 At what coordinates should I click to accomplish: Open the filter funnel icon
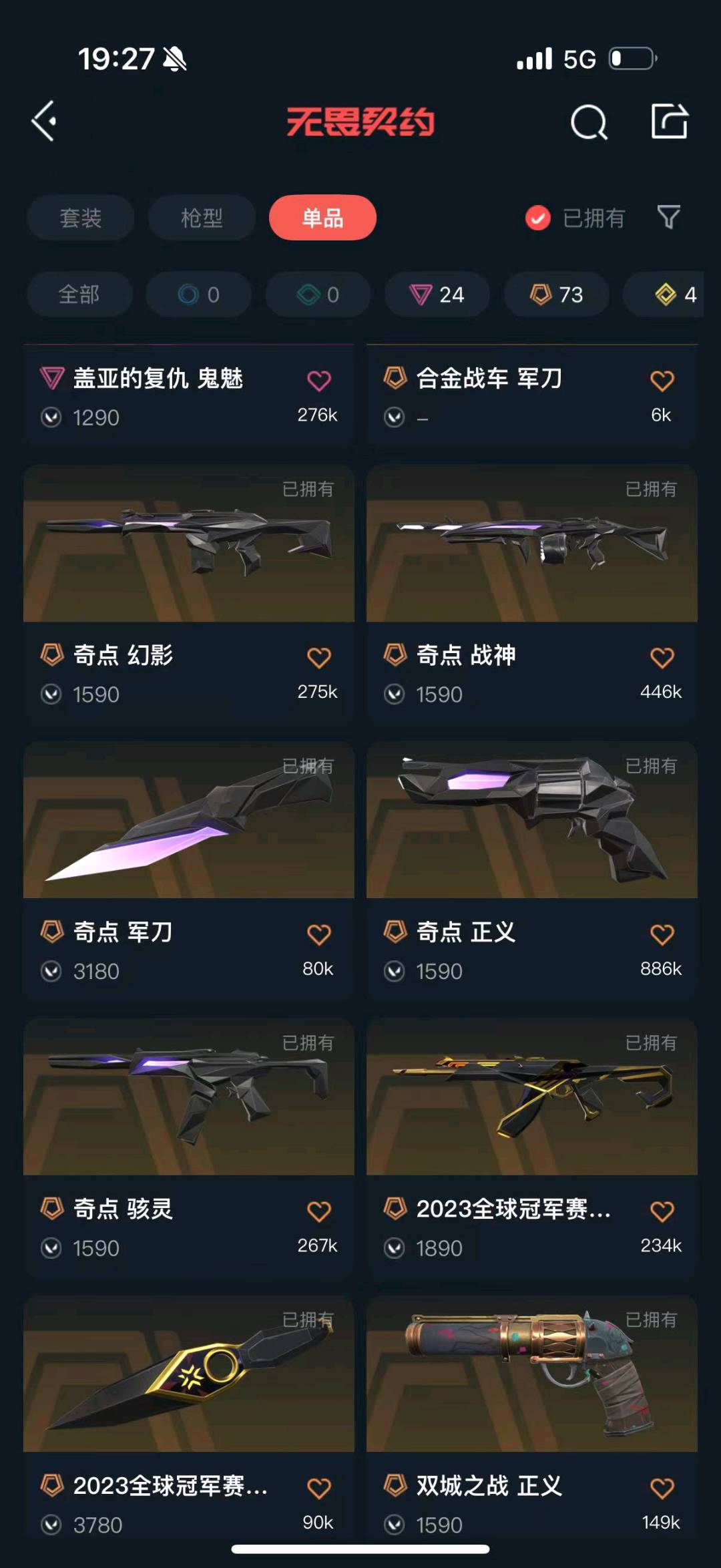point(668,217)
